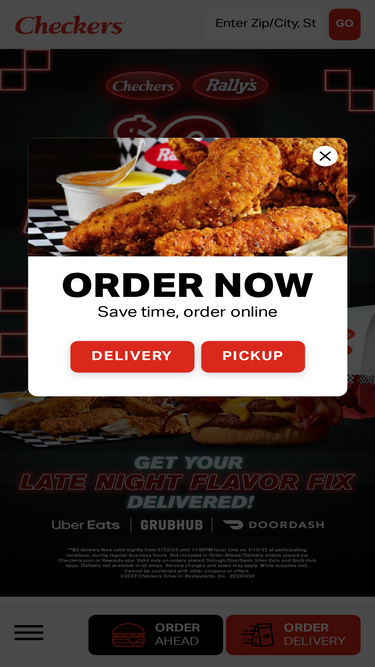
Task: Tap Order Ahead in the bottom bar
Action: pyautogui.click(x=156, y=635)
